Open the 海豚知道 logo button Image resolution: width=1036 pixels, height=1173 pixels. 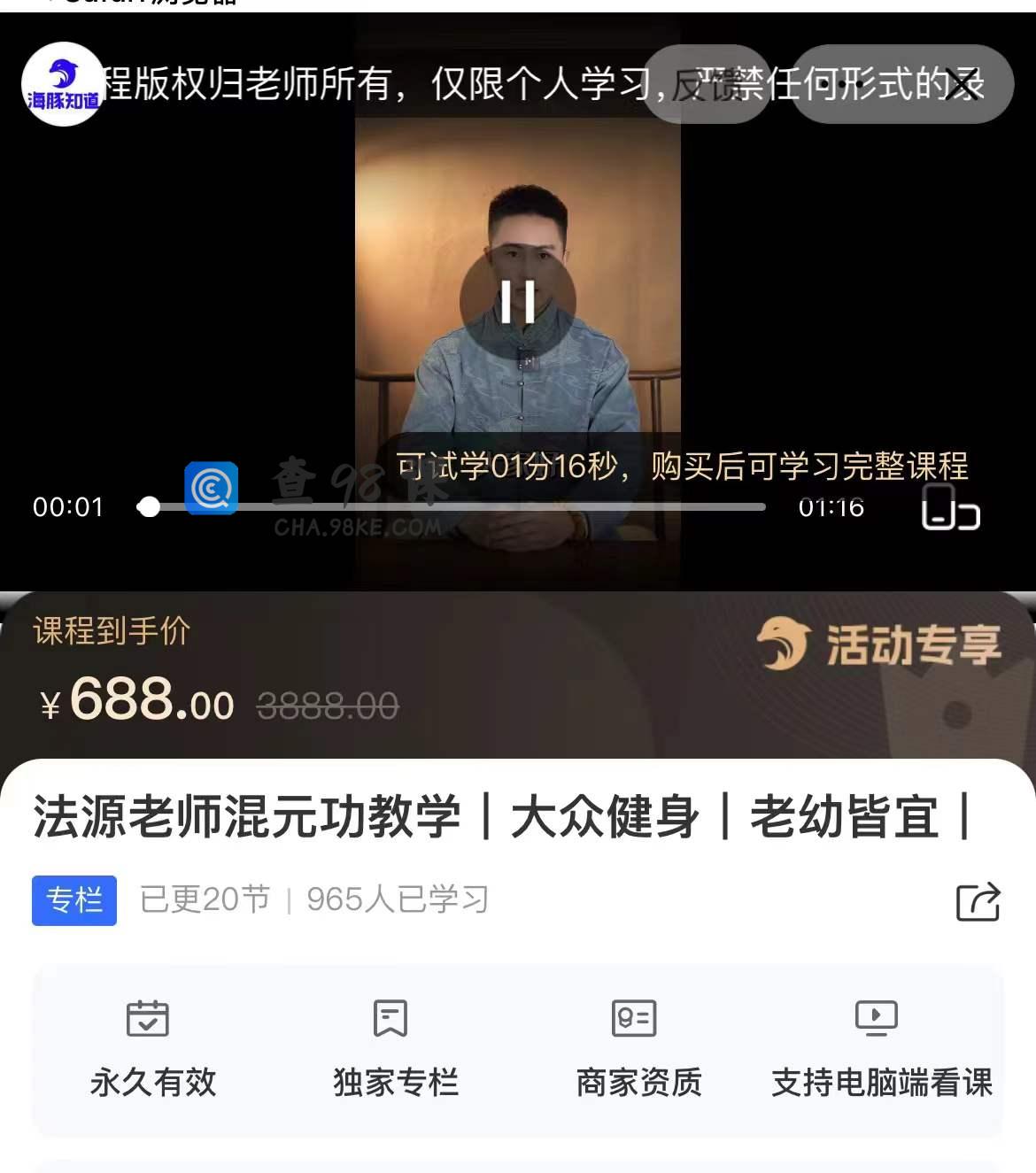tap(62, 84)
